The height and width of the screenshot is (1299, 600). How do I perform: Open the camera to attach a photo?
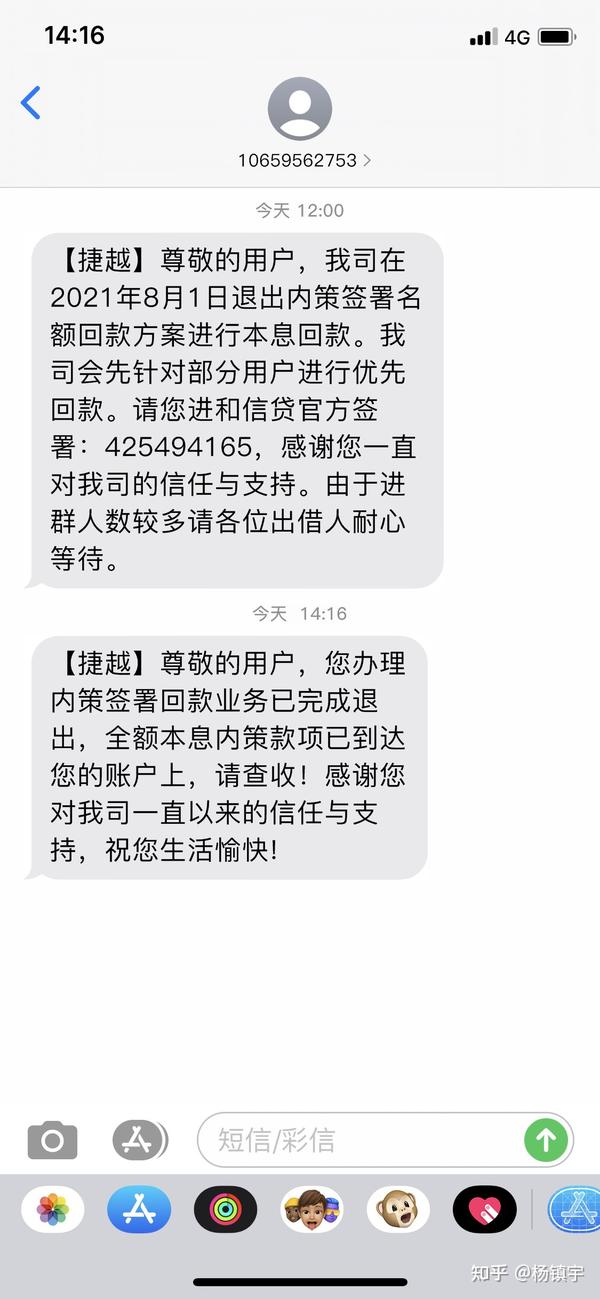click(52, 1140)
